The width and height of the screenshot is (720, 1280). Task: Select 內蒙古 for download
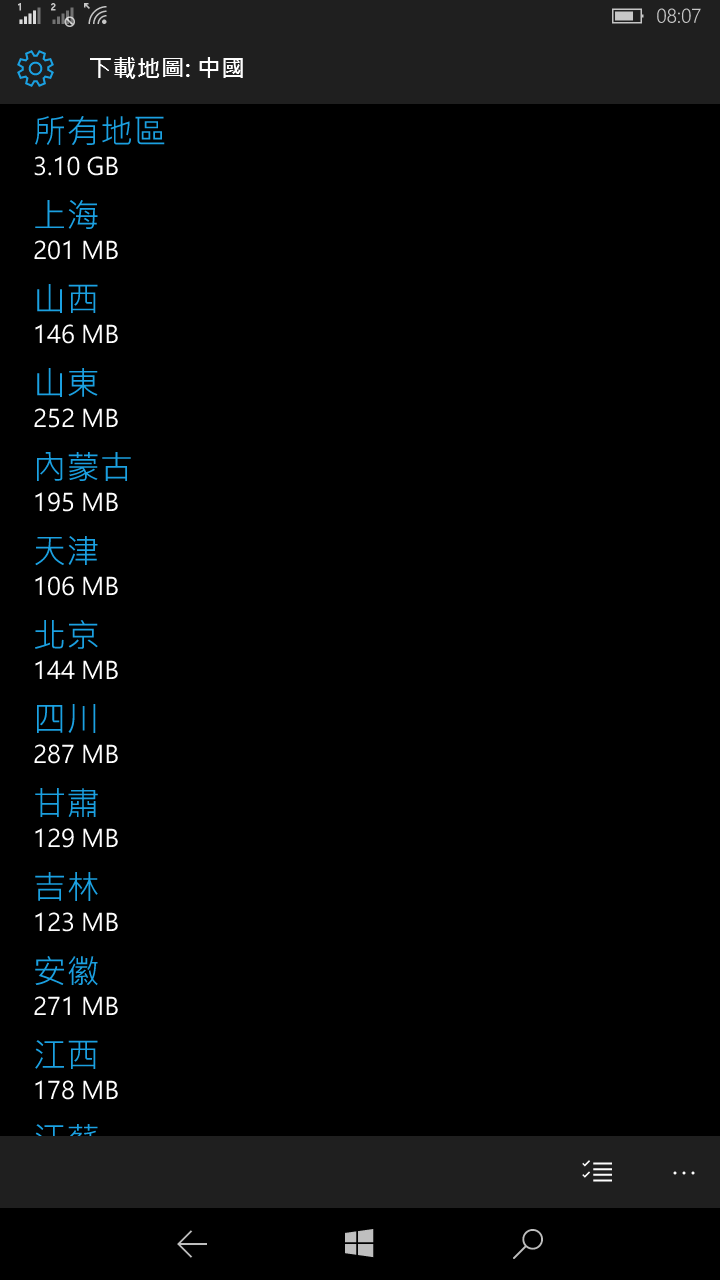[x=360, y=482]
